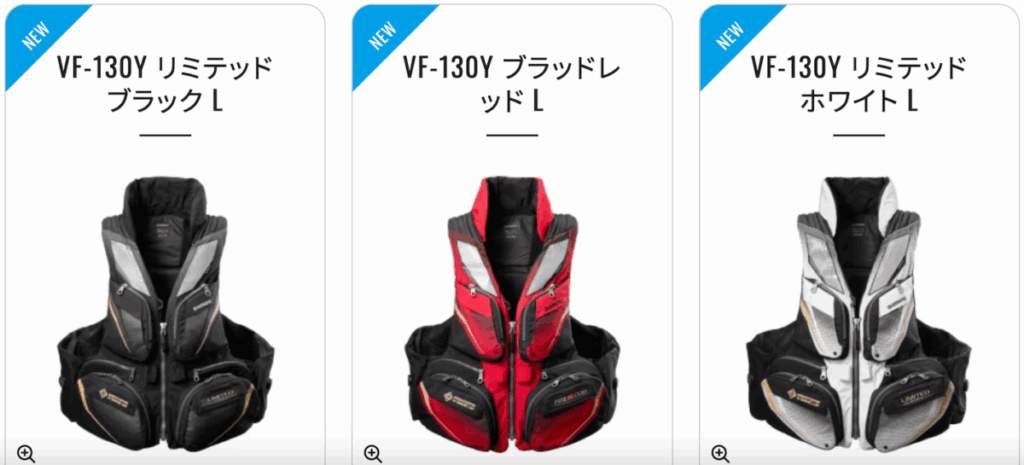Zoom the ブラッドレッド vest image

(373, 453)
